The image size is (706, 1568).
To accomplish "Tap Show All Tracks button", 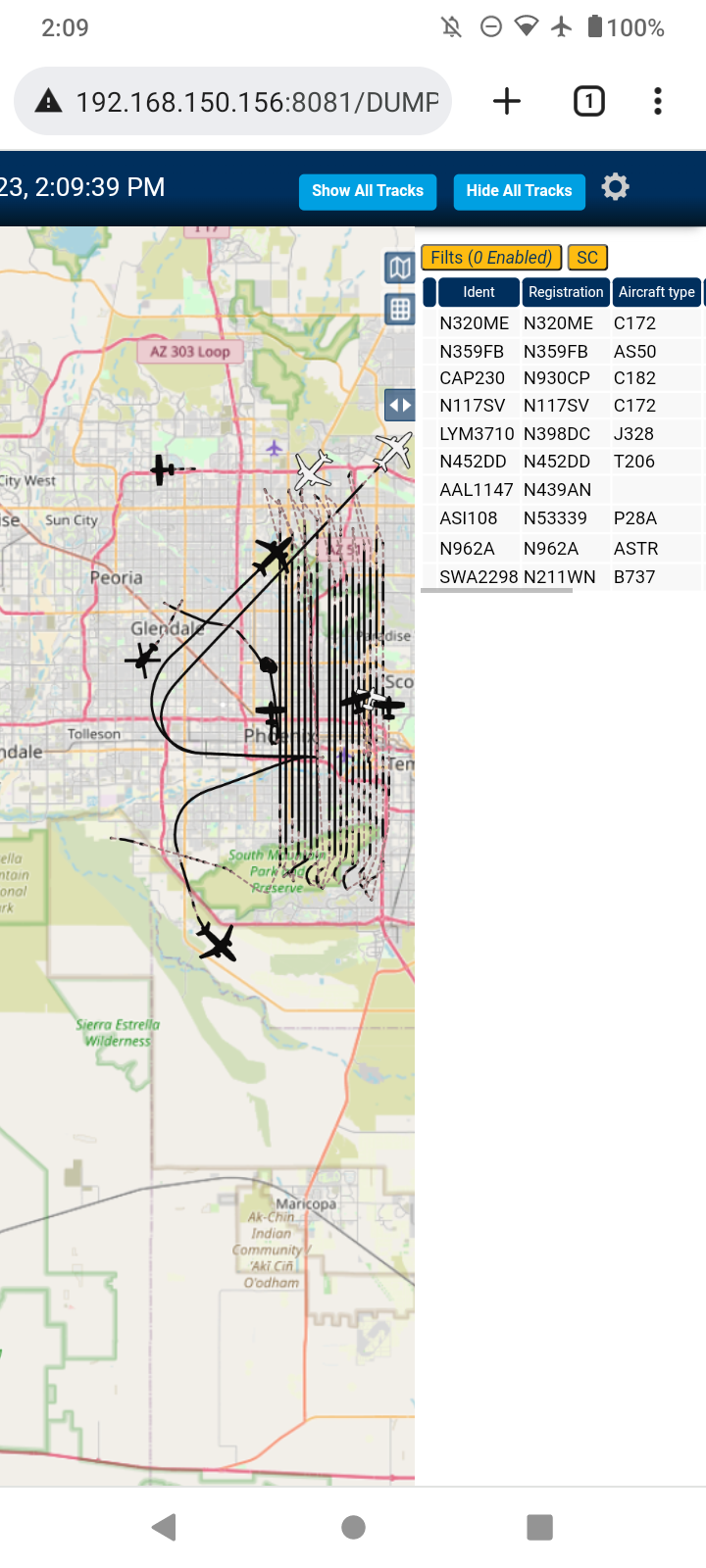I will click(x=368, y=191).
